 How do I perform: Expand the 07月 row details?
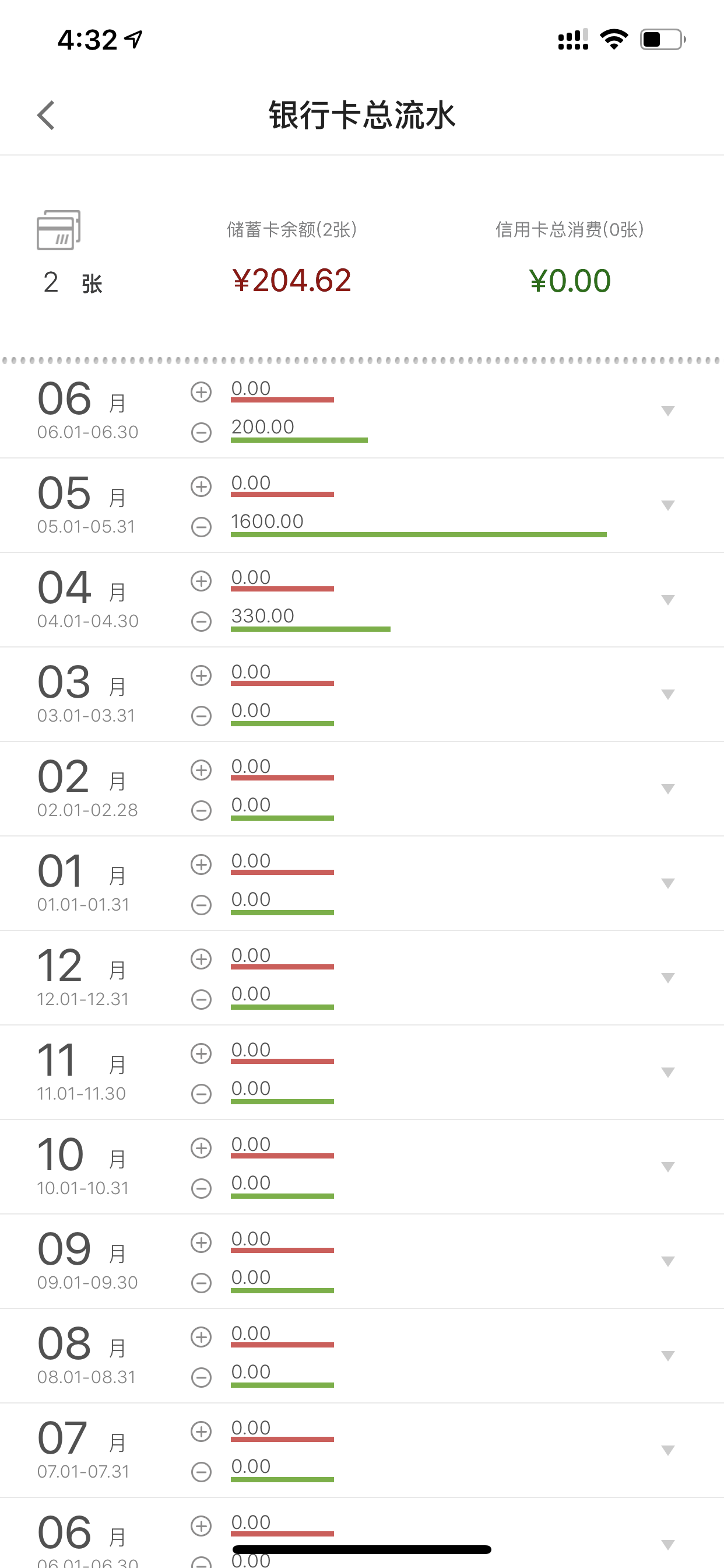click(x=667, y=1450)
